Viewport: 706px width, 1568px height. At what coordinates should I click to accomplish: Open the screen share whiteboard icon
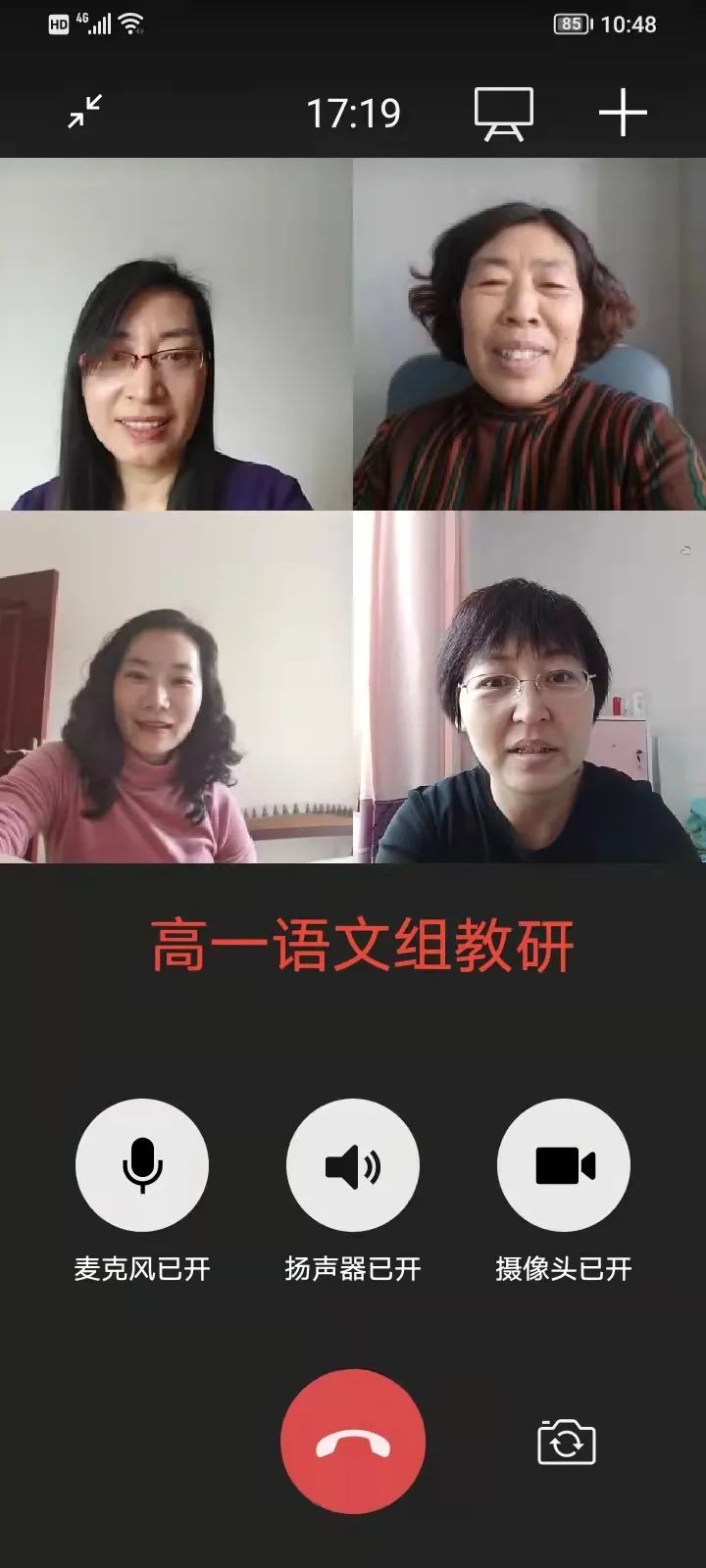[506, 111]
